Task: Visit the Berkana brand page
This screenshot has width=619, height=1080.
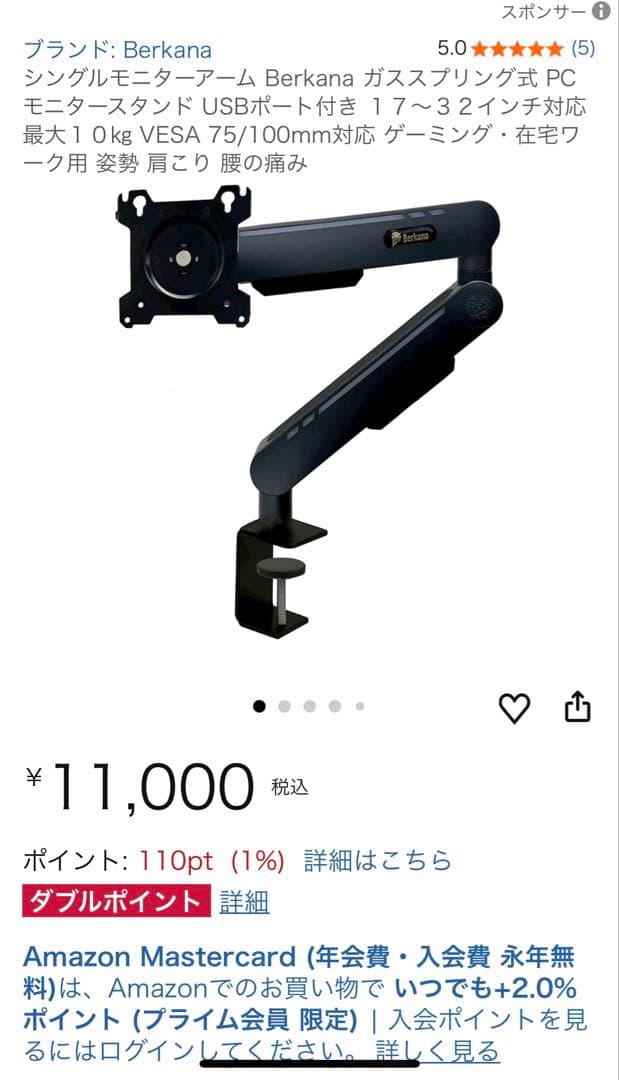Action: pyautogui.click(x=117, y=49)
